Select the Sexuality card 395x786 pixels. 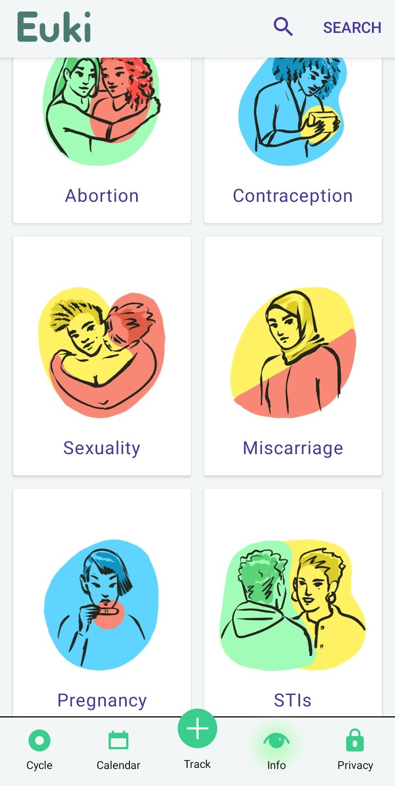click(x=102, y=356)
